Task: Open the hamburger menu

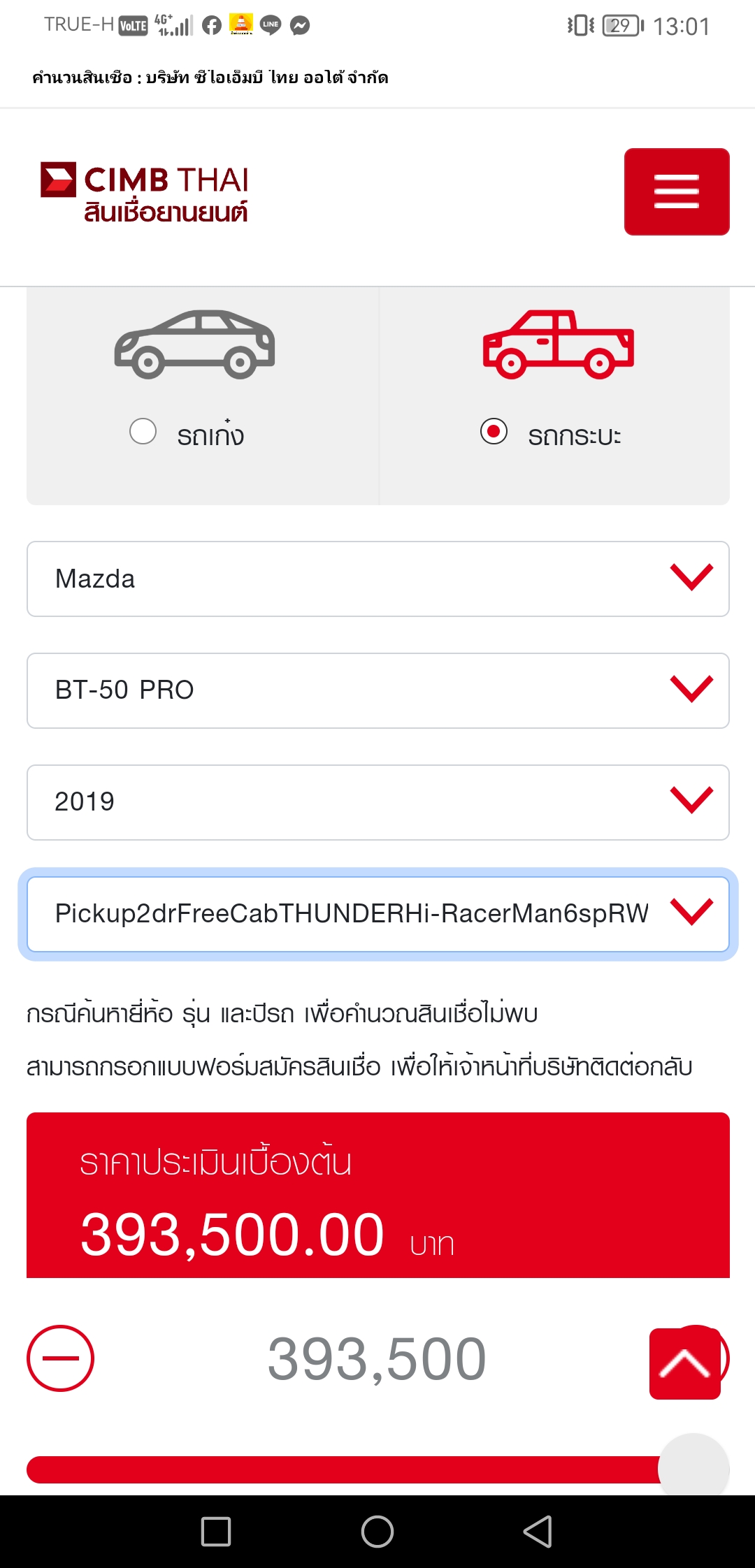Action: (676, 191)
